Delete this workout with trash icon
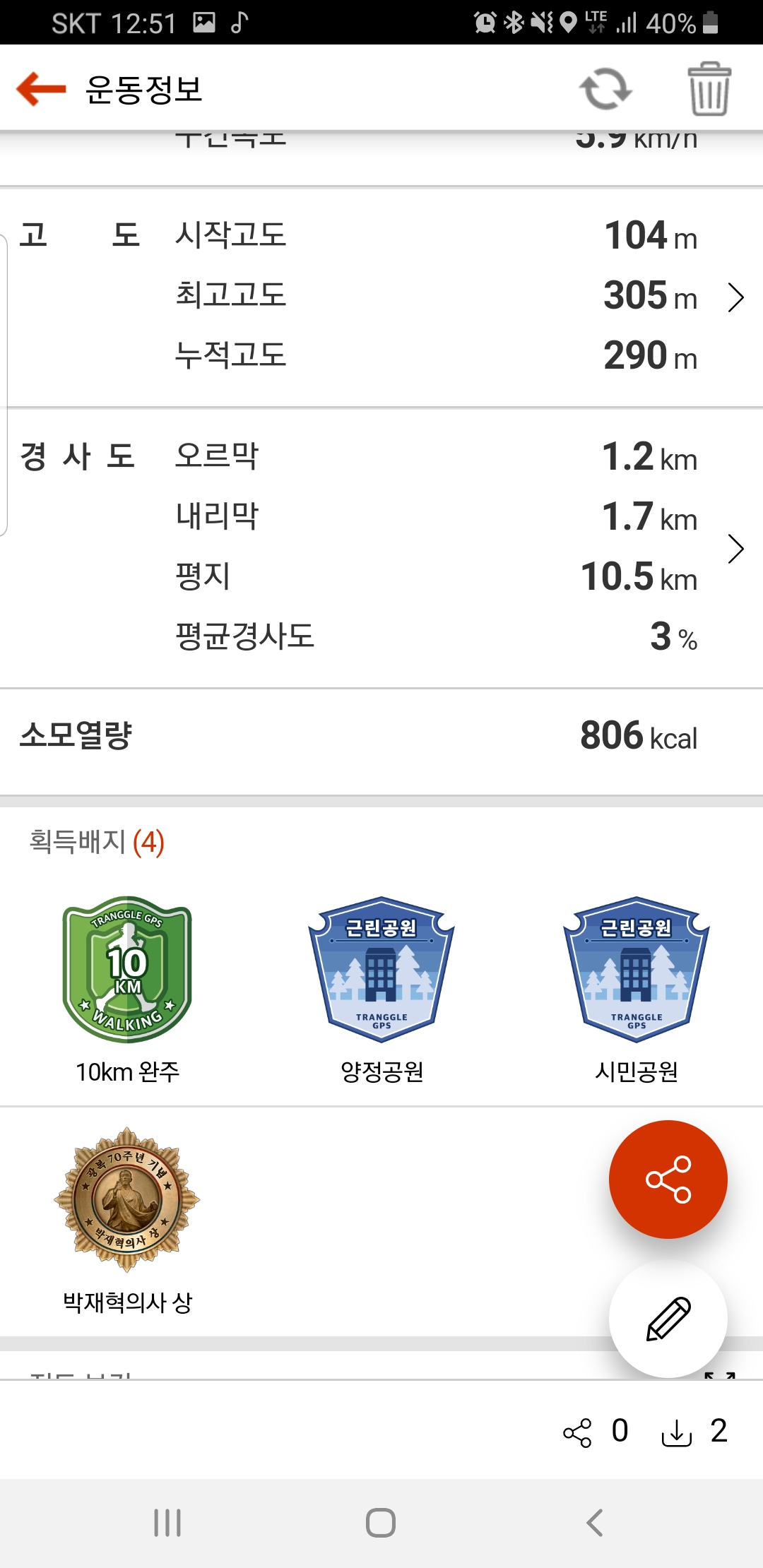Image resolution: width=763 pixels, height=1568 pixels. (x=709, y=89)
